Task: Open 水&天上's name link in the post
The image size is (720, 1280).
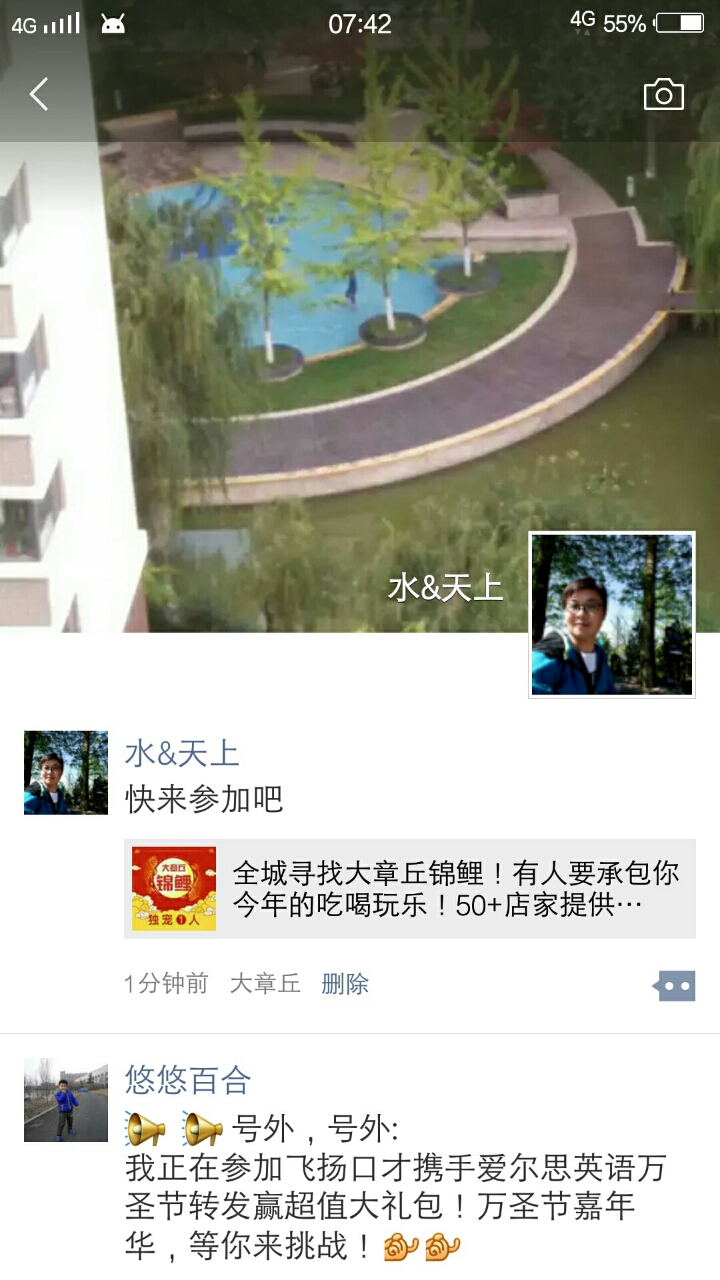Action: point(182,753)
